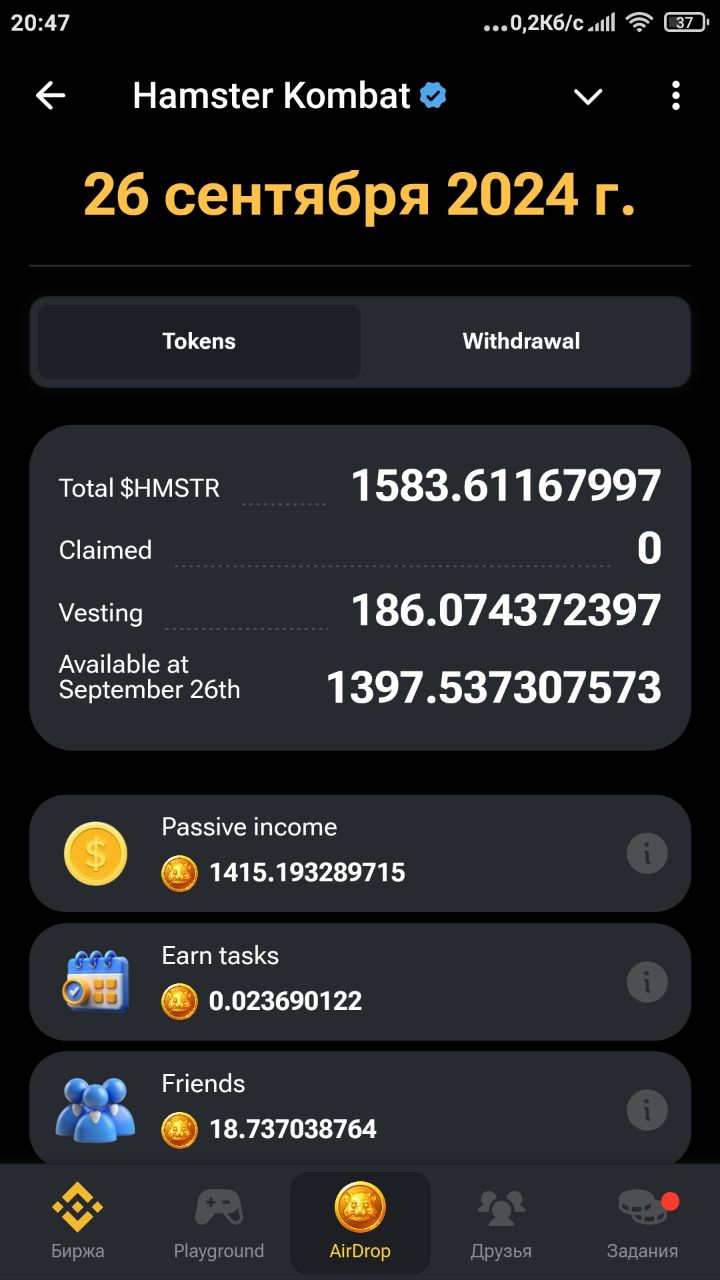Open the three-dot overflow menu
The width and height of the screenshot is (720, 1280).
point(676,96)
